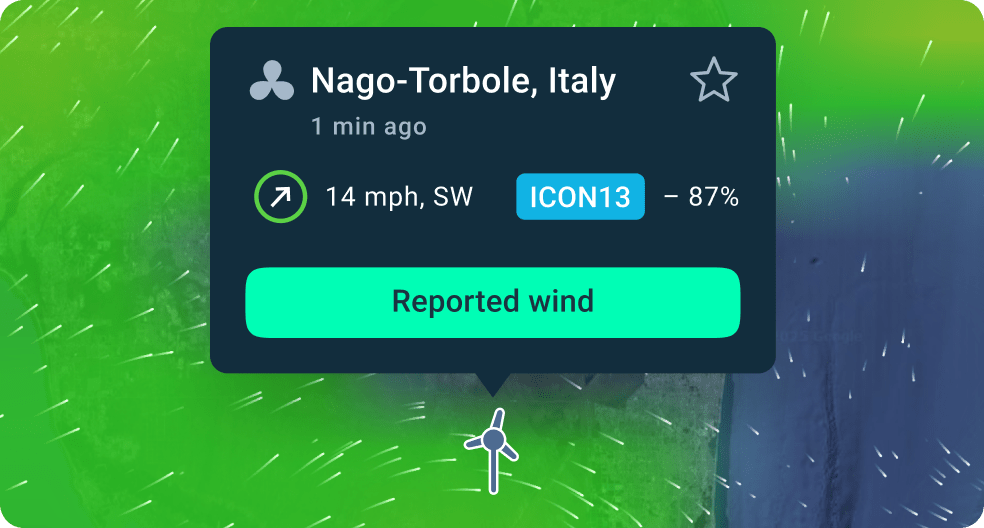Select the ICON13 forecast model chip
This screenshot has width=984, height=528.
click(x=580, y=198)
